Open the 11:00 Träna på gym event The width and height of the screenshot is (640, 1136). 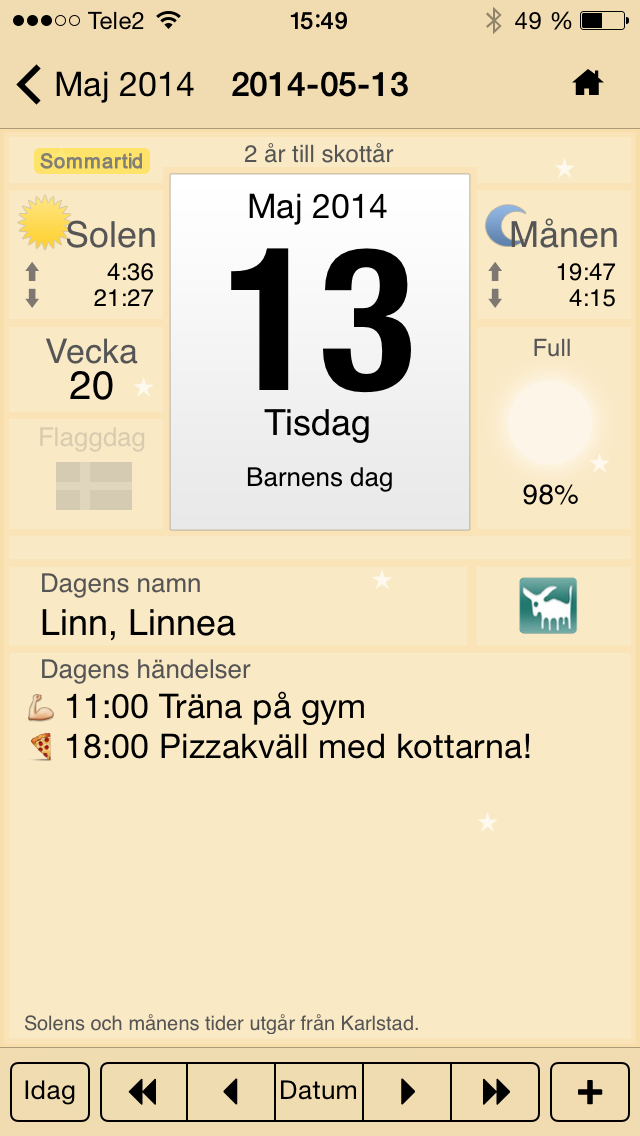[x=196, y=707]
